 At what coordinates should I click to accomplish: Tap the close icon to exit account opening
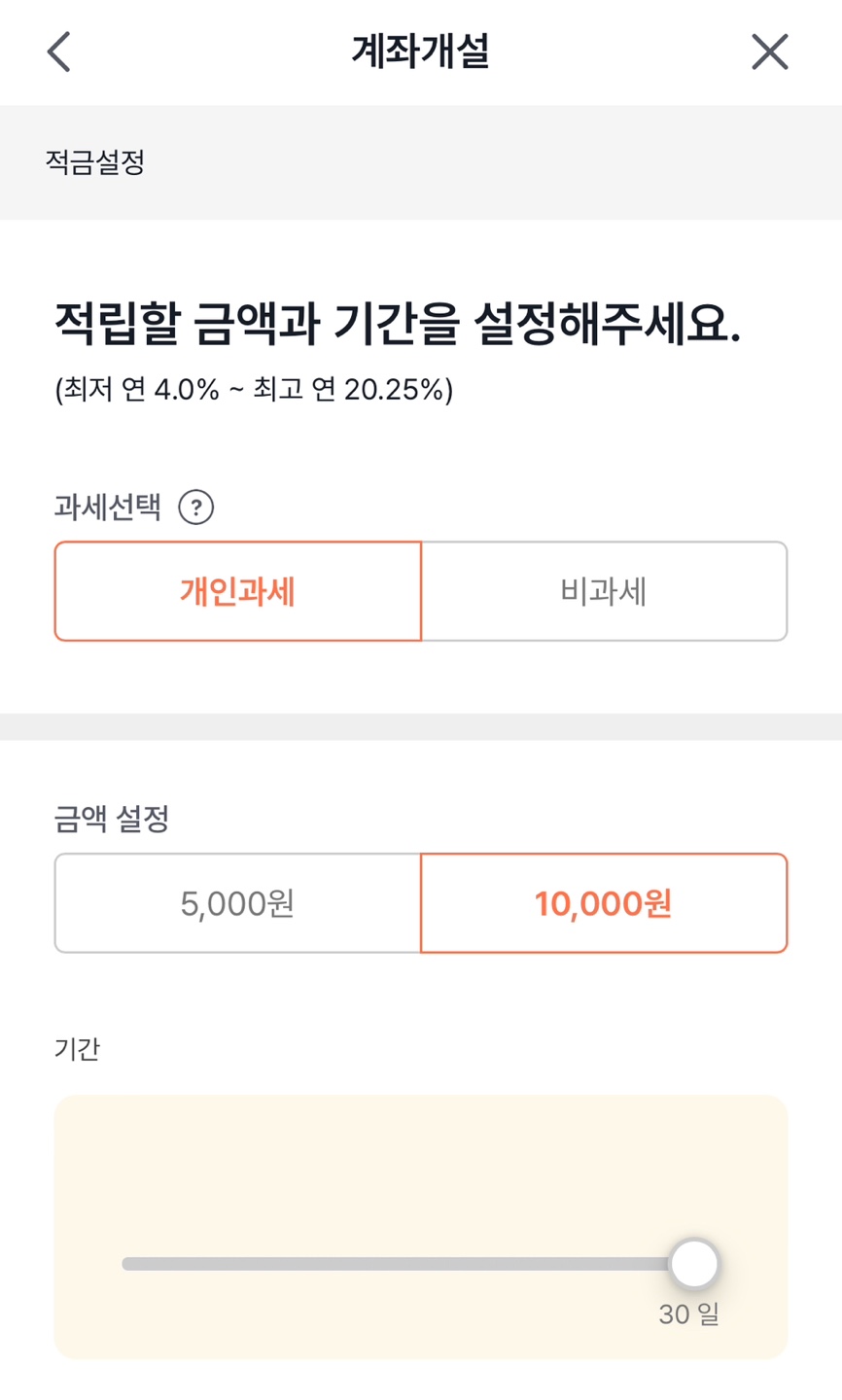[x=770, y=52]
